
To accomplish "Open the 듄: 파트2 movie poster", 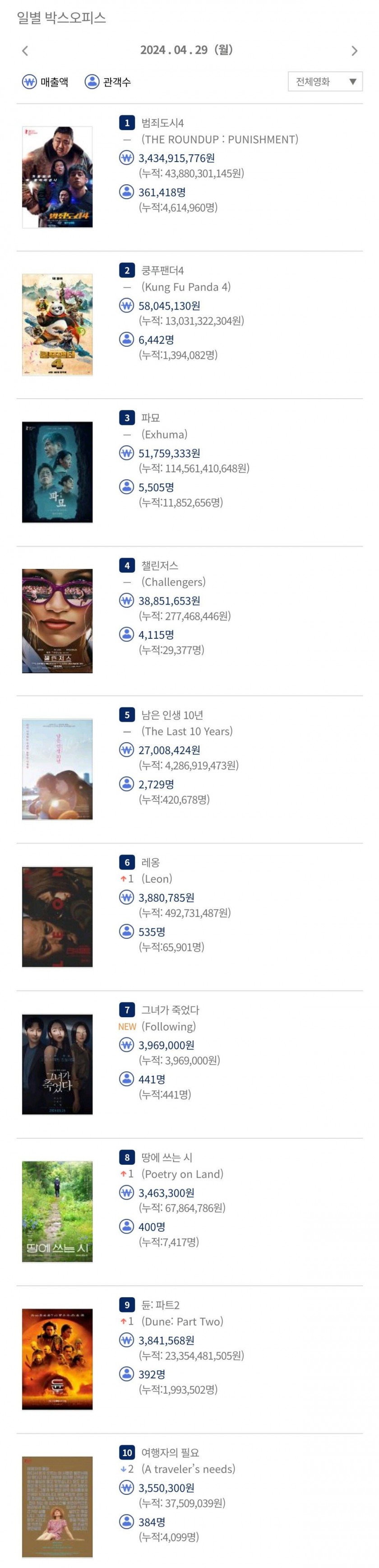I will pyautogui.click(x=57, y=1359).
